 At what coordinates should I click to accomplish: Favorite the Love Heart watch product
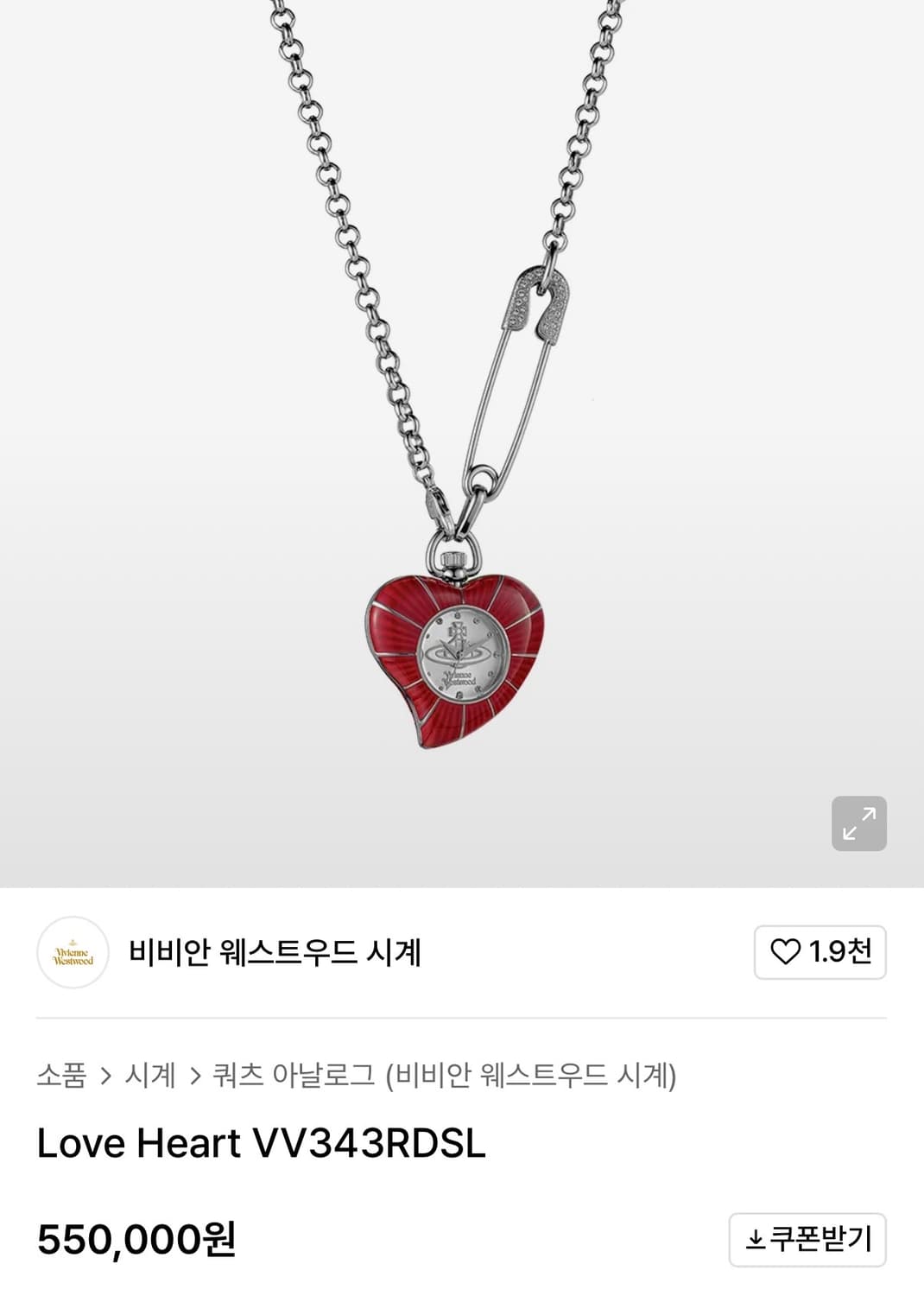point(818,954)
